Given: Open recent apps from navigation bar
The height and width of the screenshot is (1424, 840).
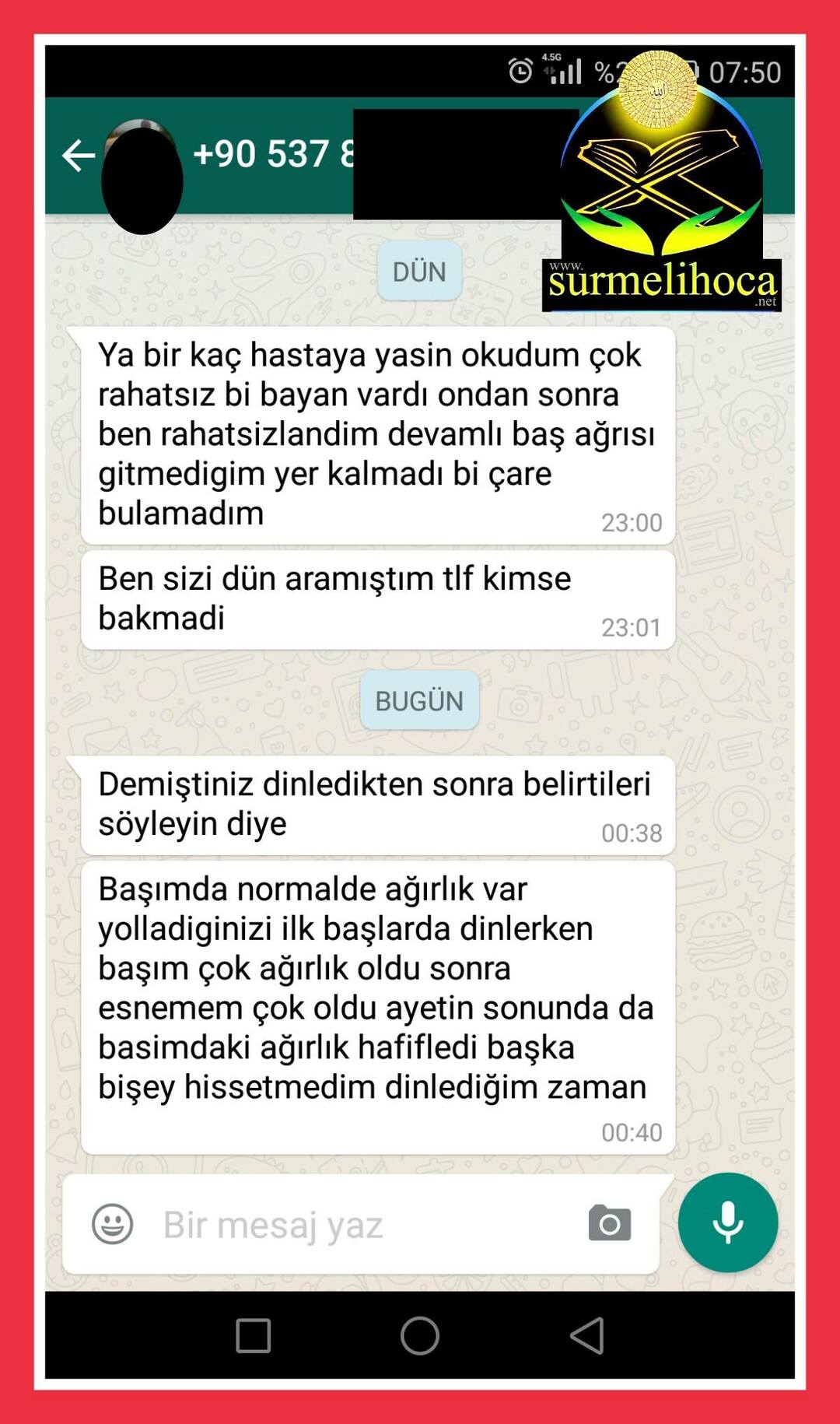Looking at the screenshot, I should pos(254,1336).
